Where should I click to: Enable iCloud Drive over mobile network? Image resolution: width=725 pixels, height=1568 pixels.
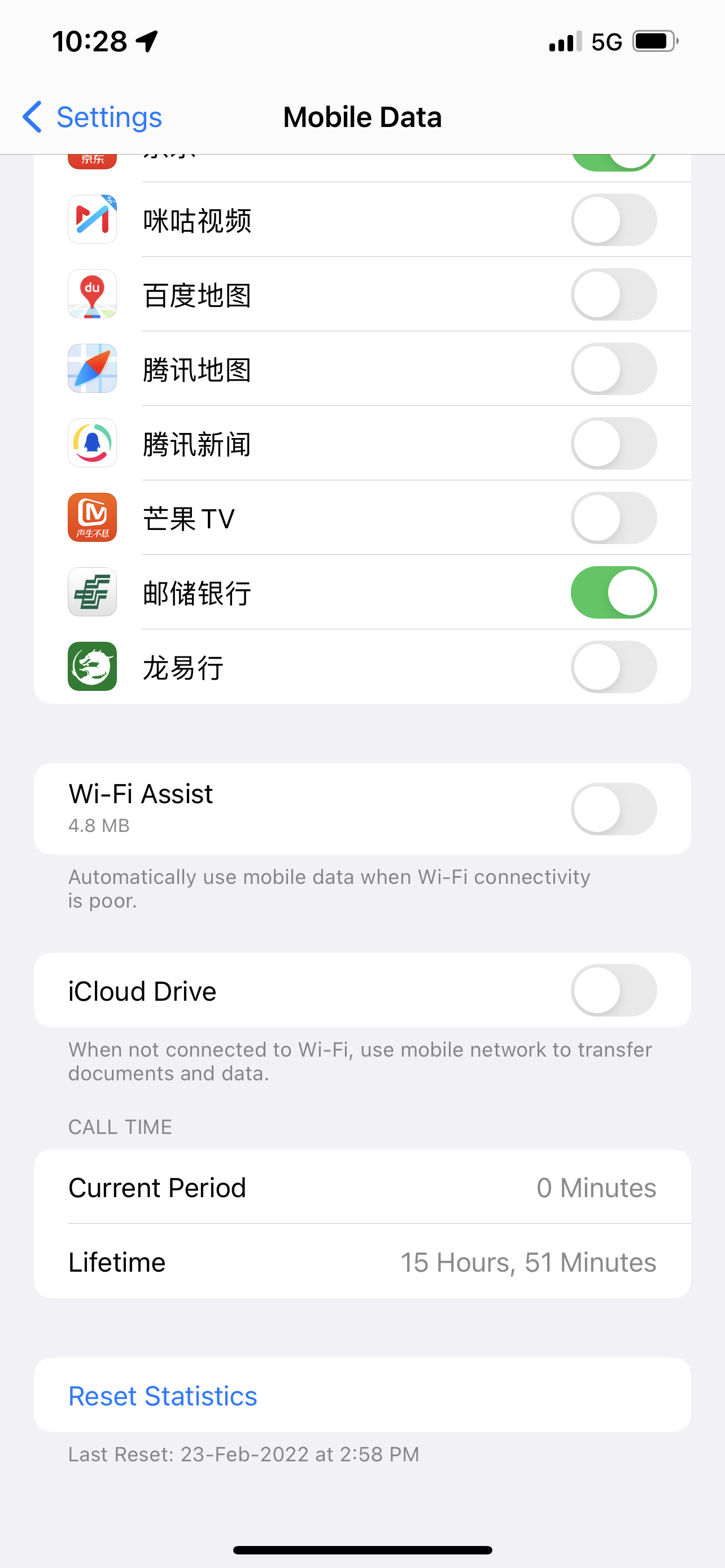[613, 991]
